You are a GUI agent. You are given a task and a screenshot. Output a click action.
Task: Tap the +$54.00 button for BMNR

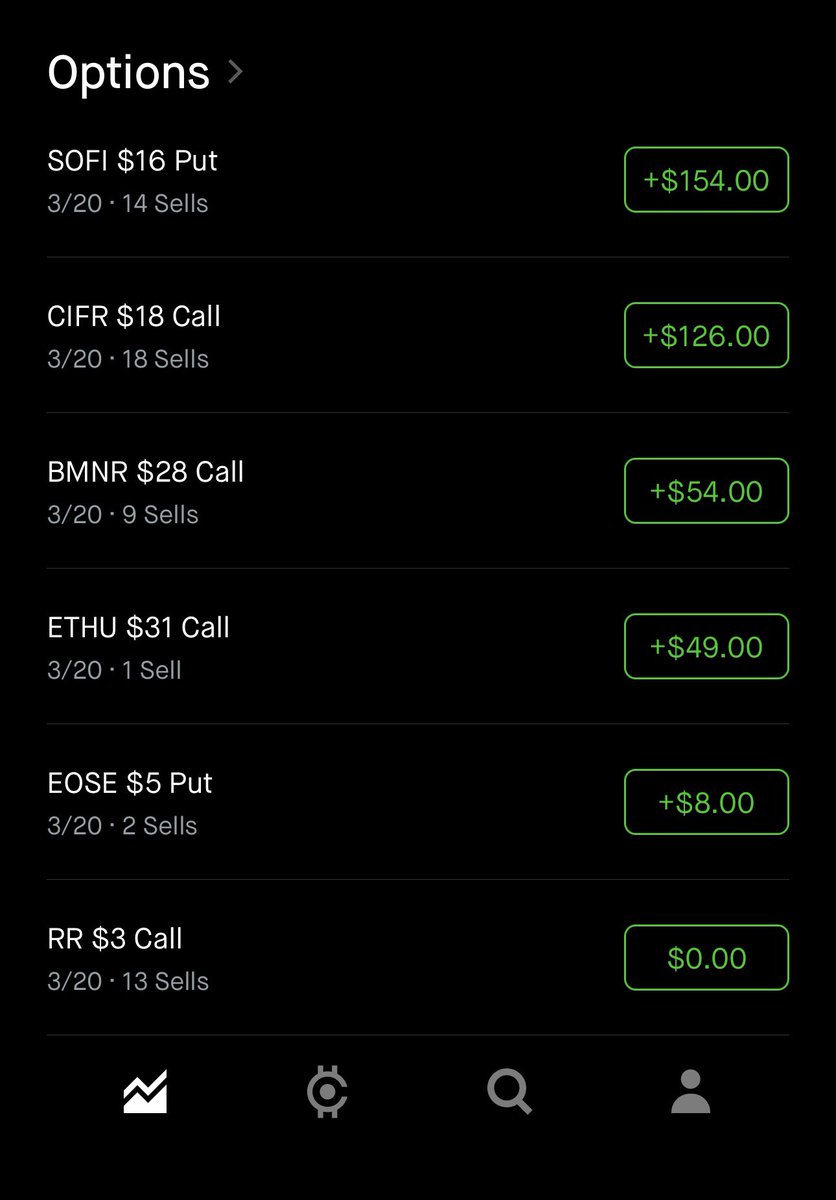coord(706,491)
